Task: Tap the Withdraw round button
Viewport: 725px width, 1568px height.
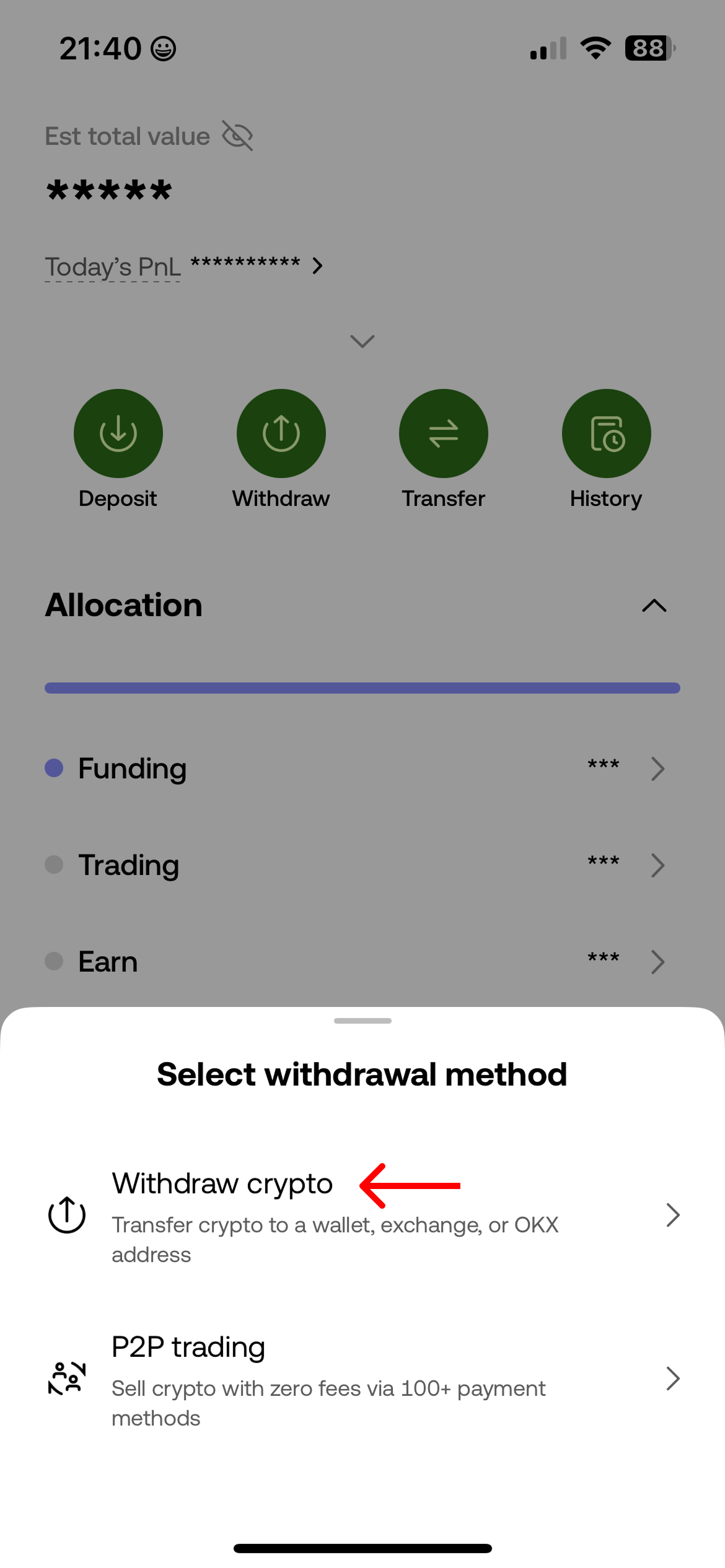Action: tap(281, 433)
